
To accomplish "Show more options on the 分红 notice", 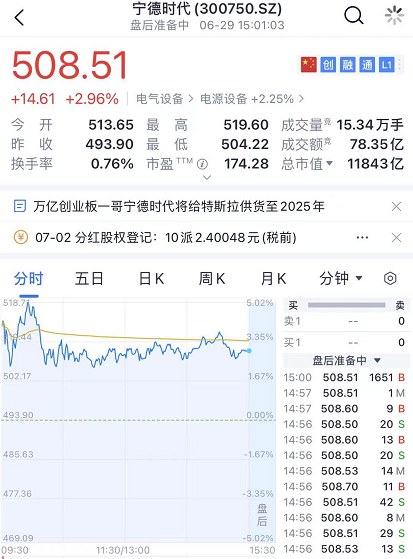I will [362, 237].
